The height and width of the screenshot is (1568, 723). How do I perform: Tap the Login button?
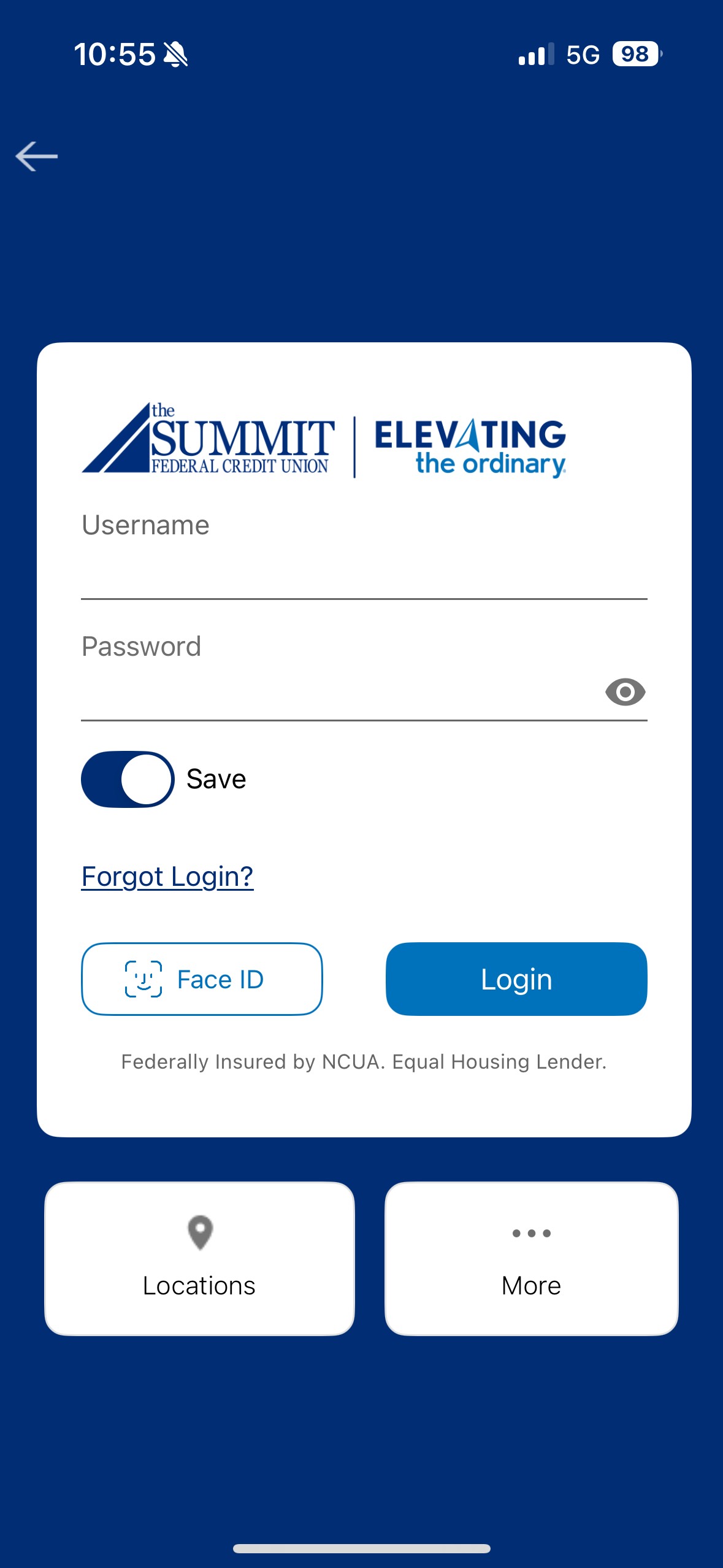(x=516, y=979)
